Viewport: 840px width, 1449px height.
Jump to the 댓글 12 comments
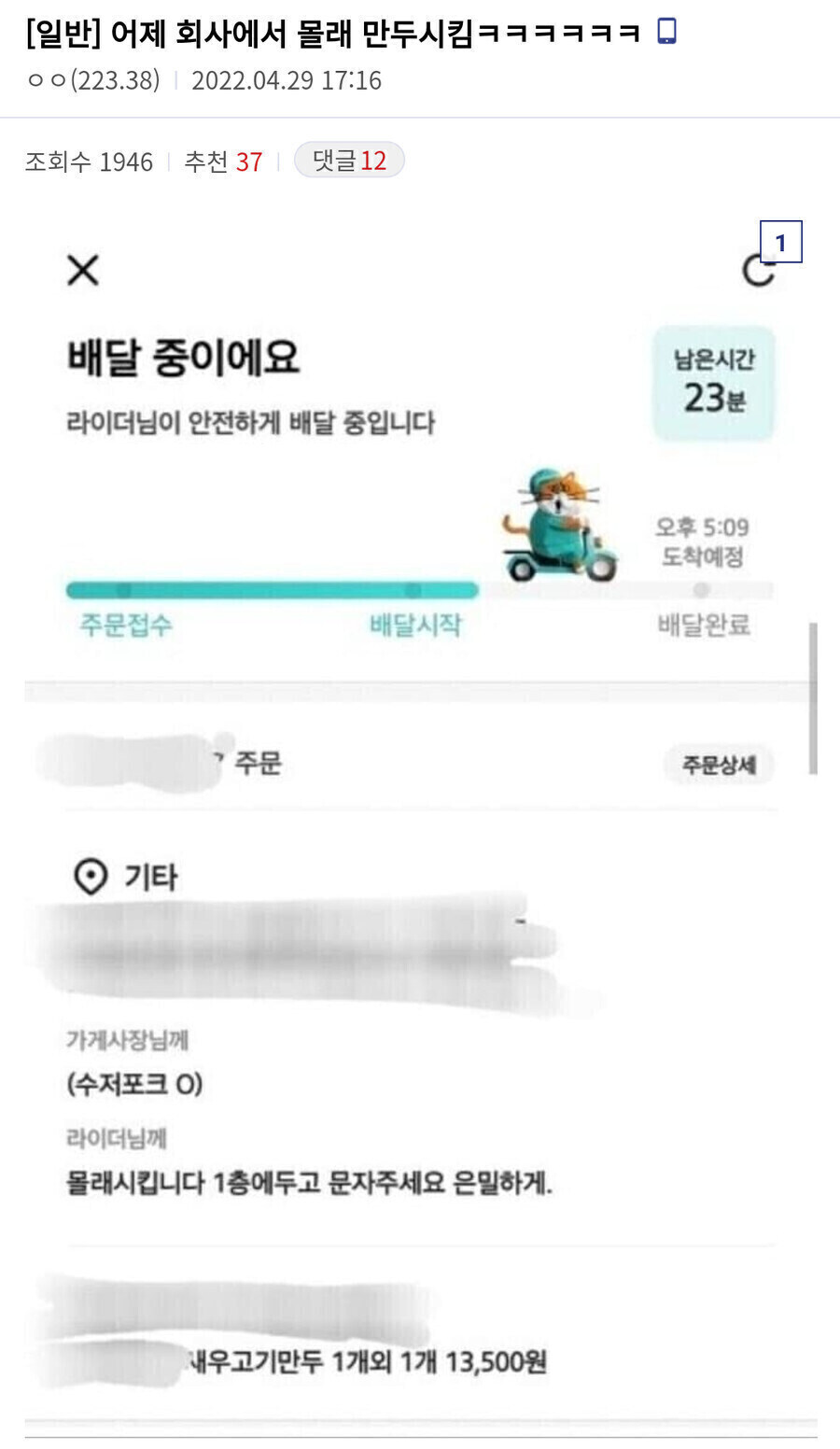[x=349, y=161]
